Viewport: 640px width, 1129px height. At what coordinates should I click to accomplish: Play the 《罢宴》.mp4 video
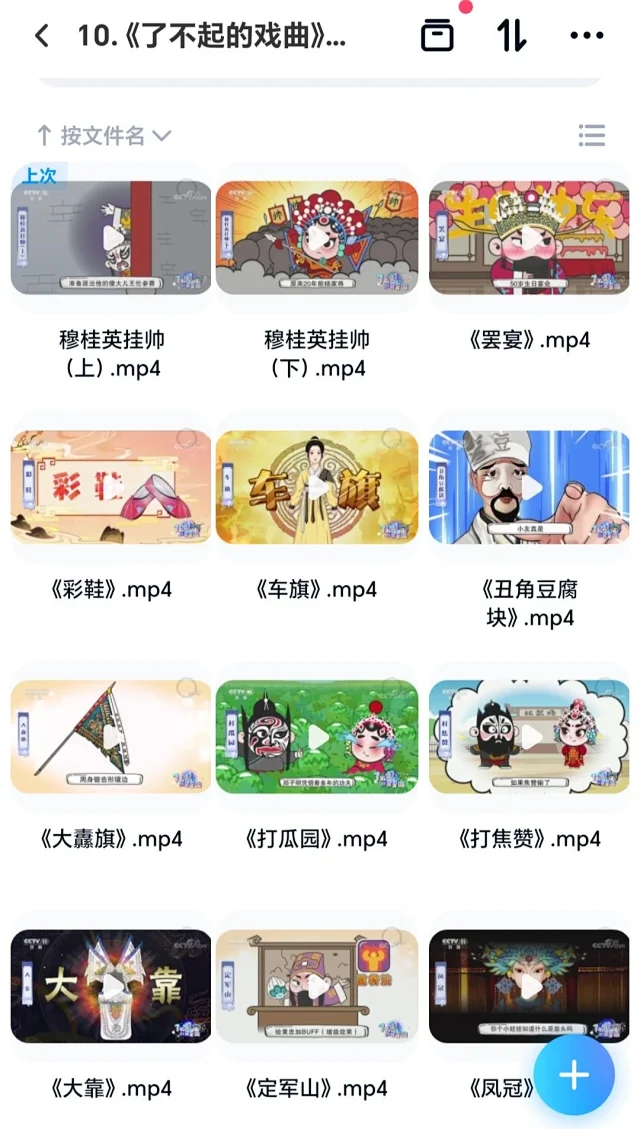pyautogui.click(x=529, y=238)
